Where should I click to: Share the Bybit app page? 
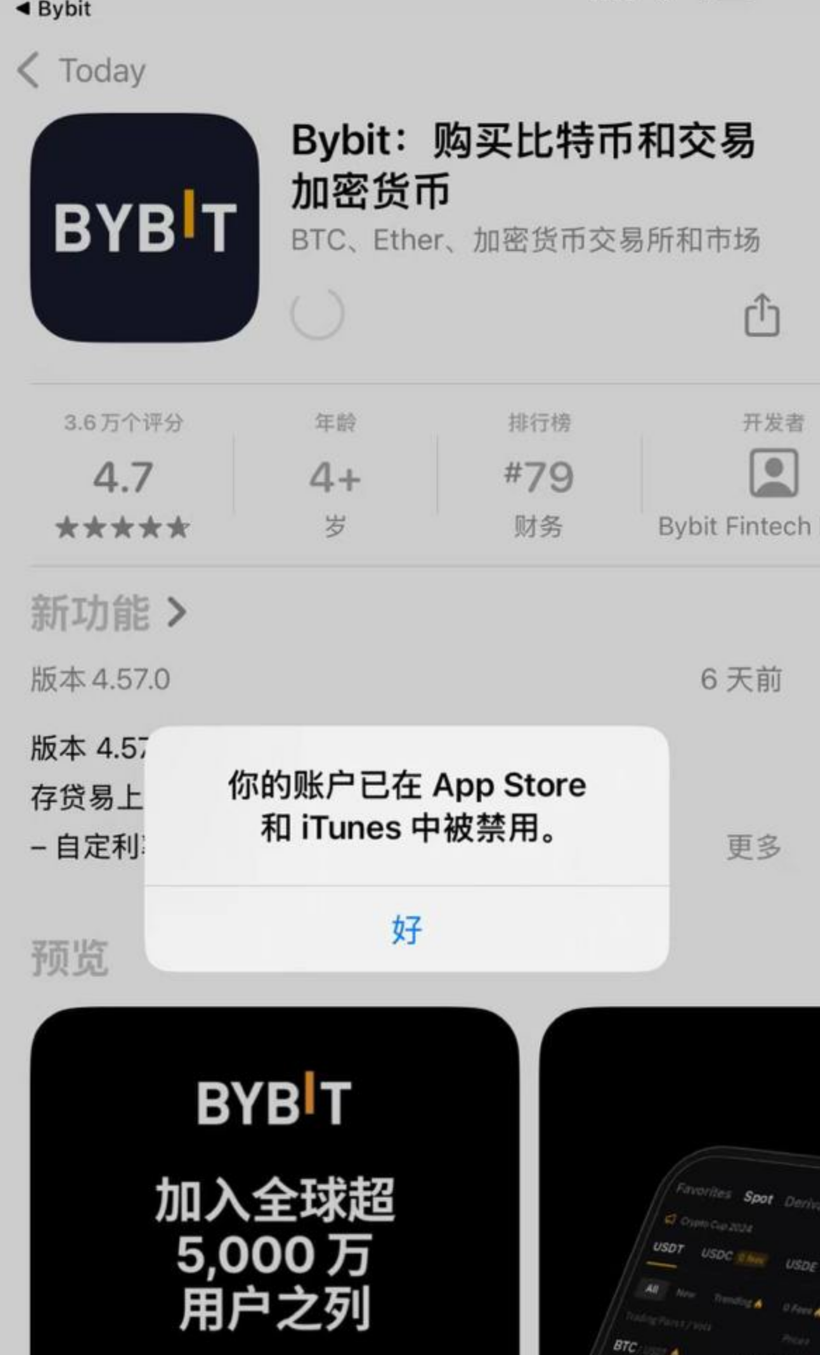[761, 315]
